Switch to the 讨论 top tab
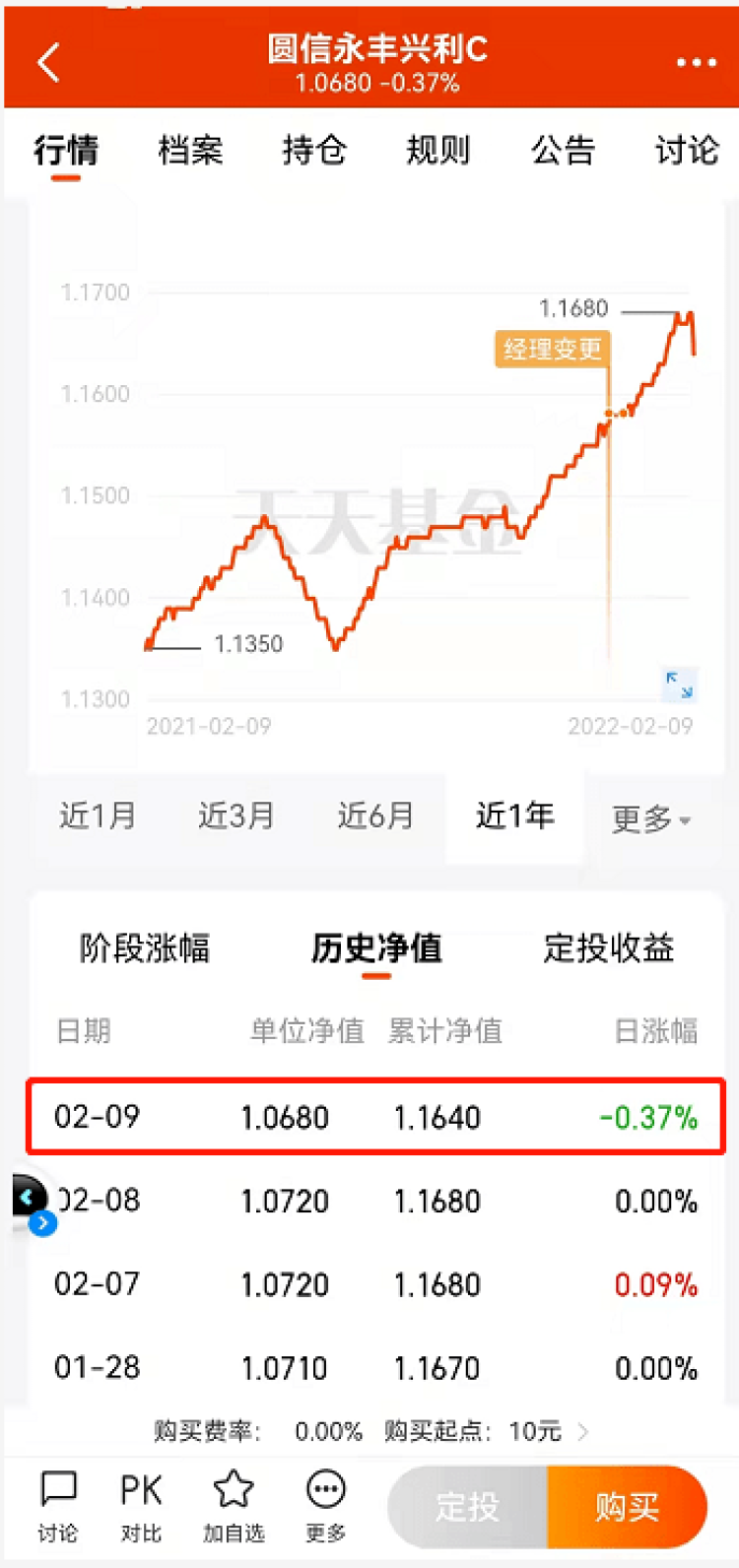 tap(687, 151)
